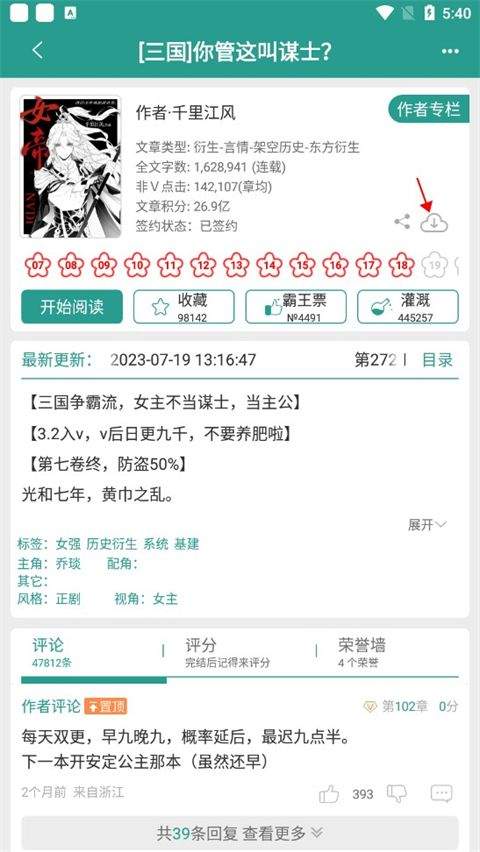Open the 女强 tag

(x=68, y=544)
